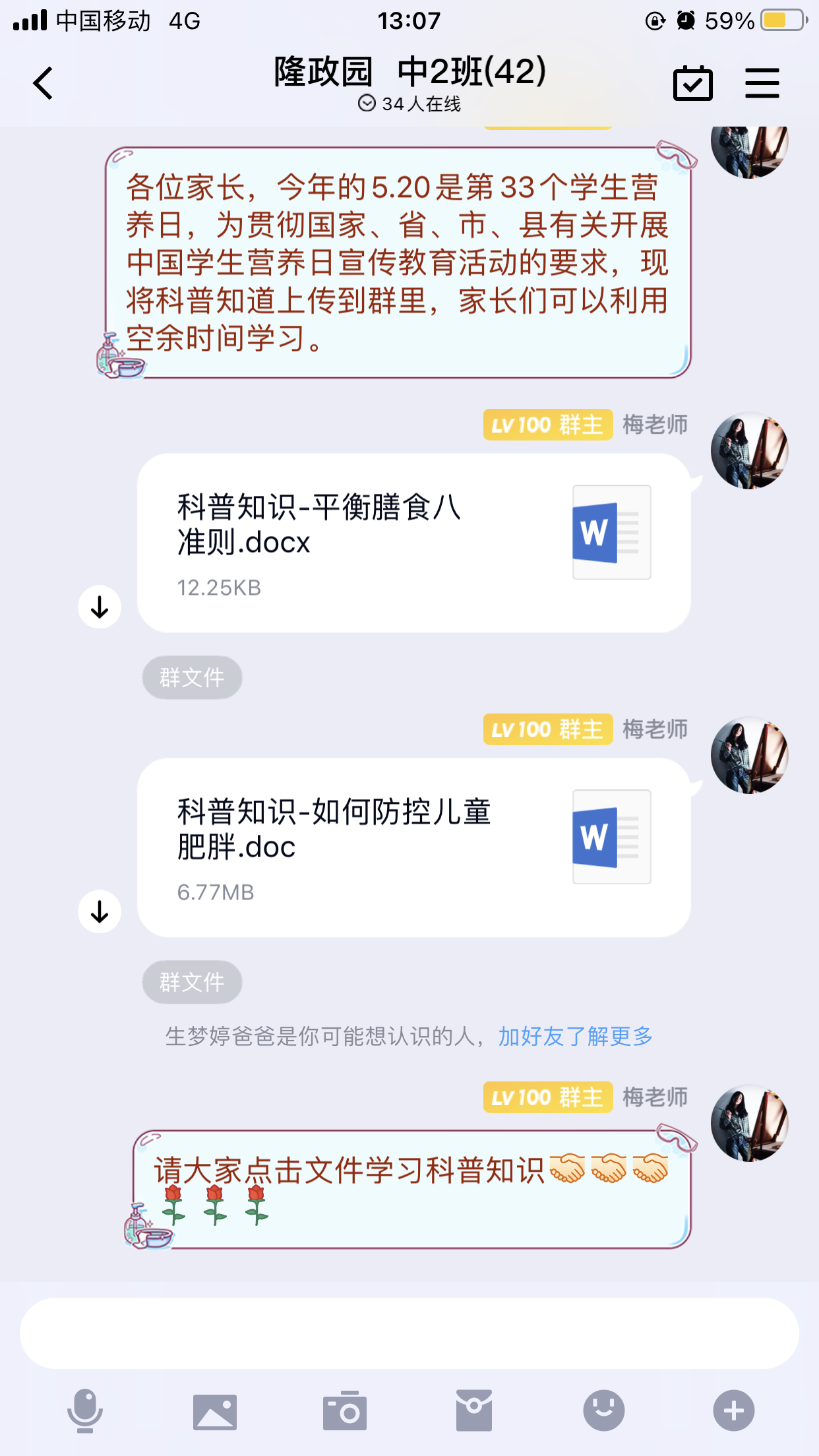Download the 6.77MB doc file

(100, 911)
